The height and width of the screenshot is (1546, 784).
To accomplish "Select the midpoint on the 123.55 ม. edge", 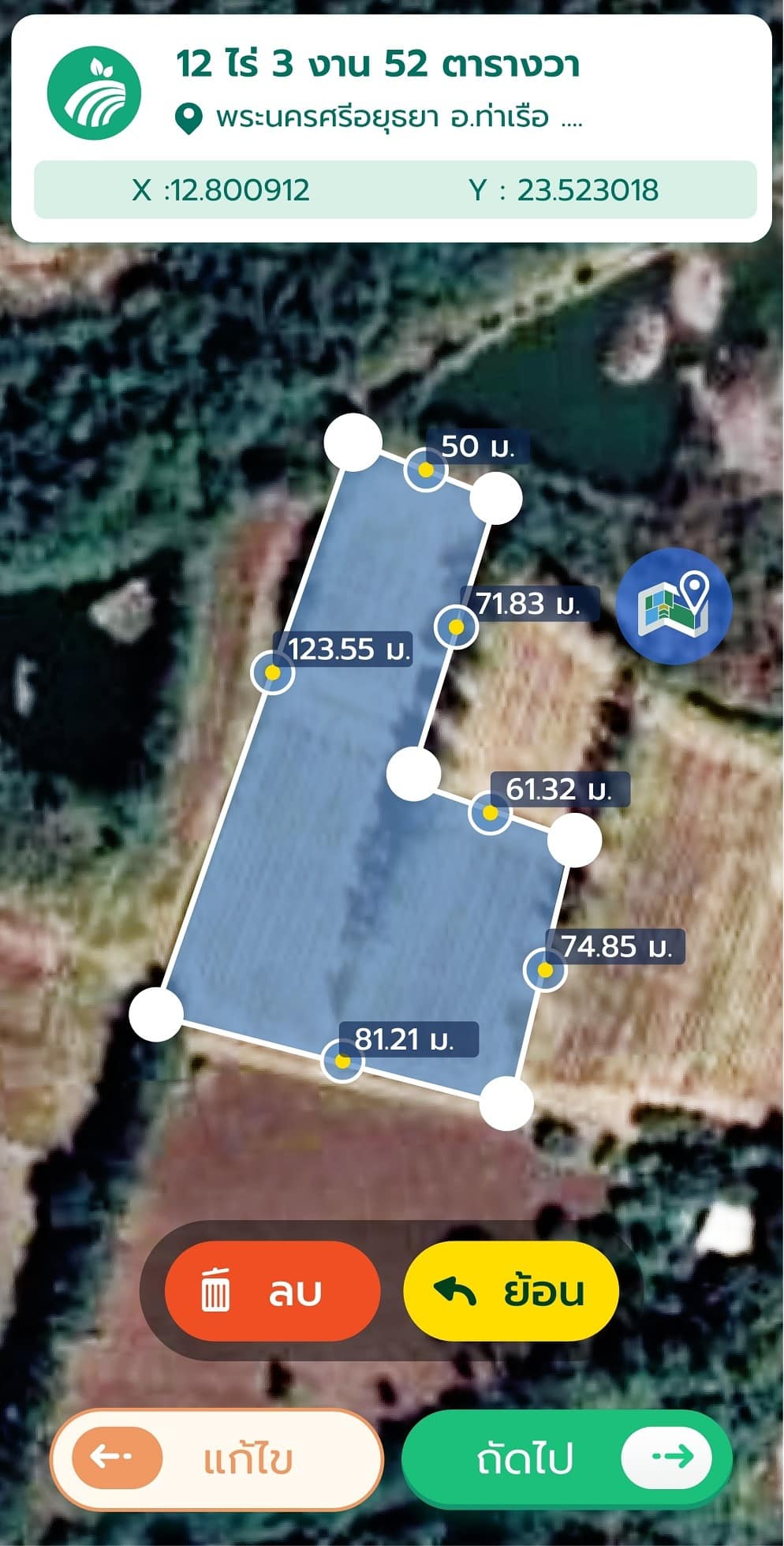I will click(x=272, y=673).
